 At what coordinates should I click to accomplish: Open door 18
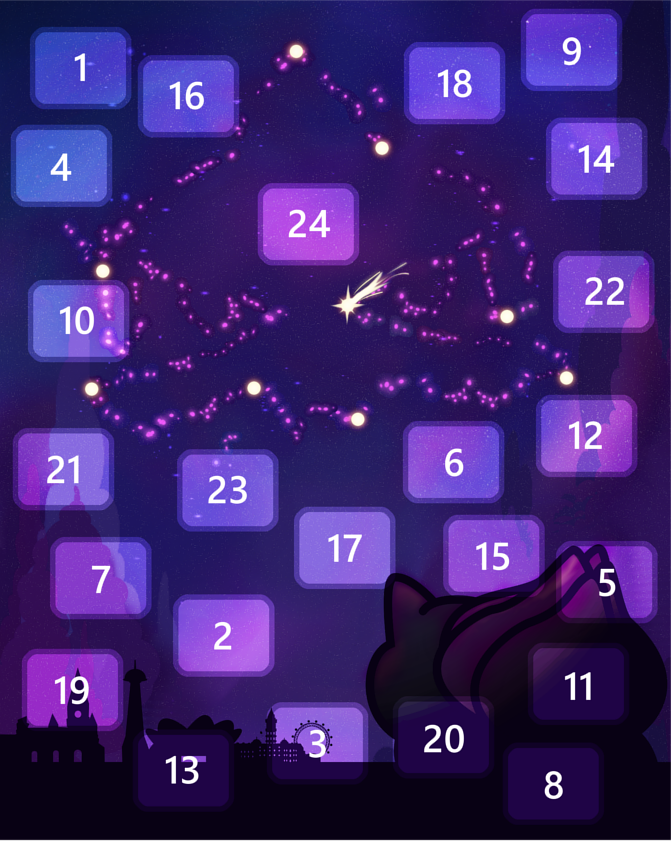coord(454,84)
